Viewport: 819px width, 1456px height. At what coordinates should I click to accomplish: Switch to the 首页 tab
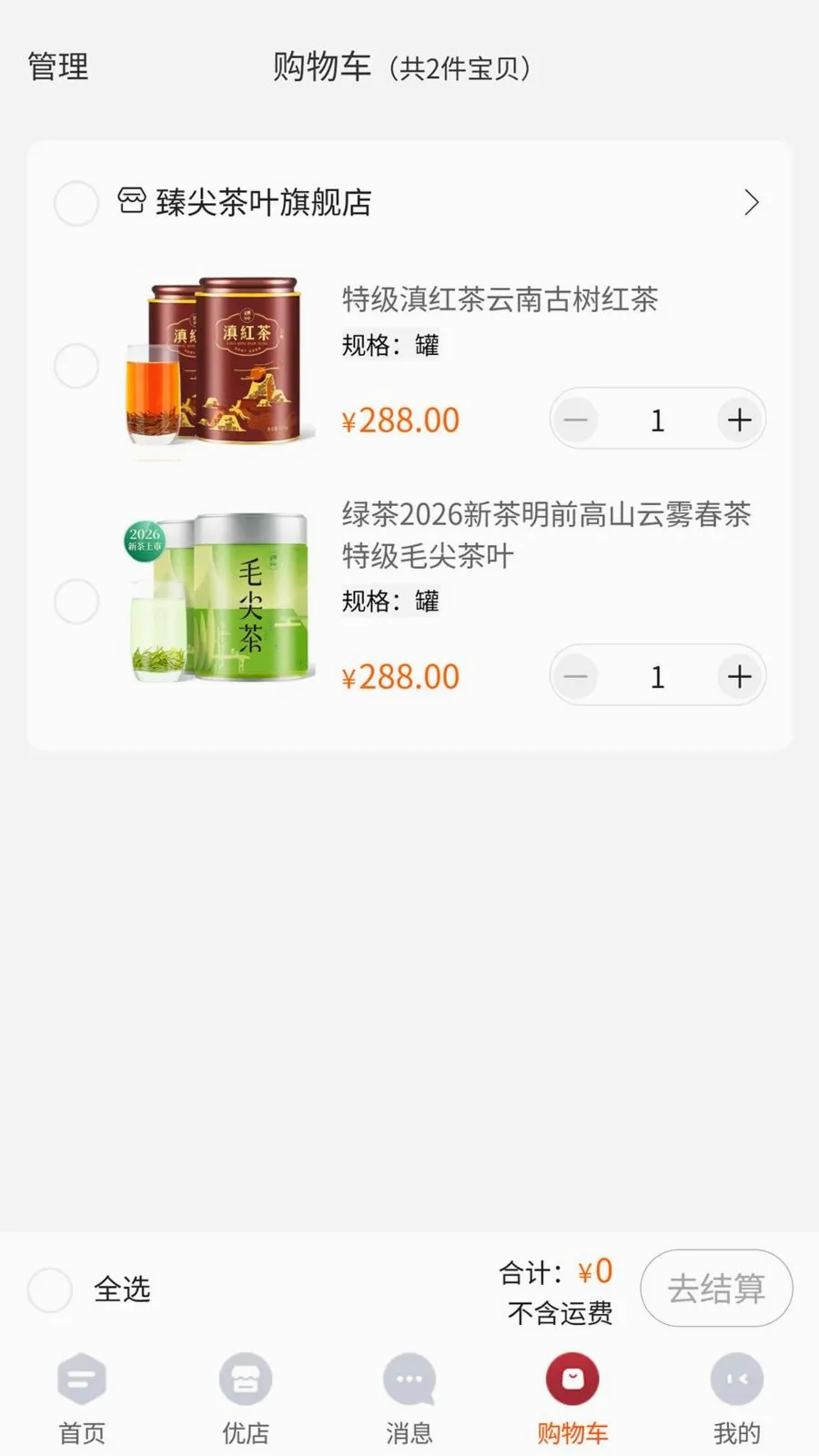tap(82, 1400)
